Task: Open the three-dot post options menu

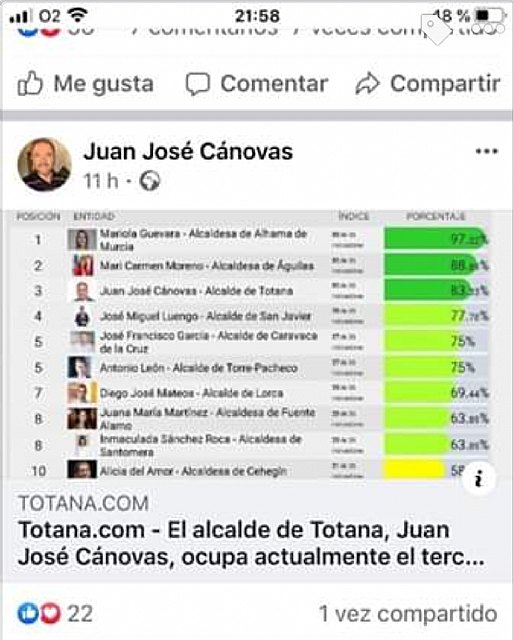Action: tap(486, 151)
